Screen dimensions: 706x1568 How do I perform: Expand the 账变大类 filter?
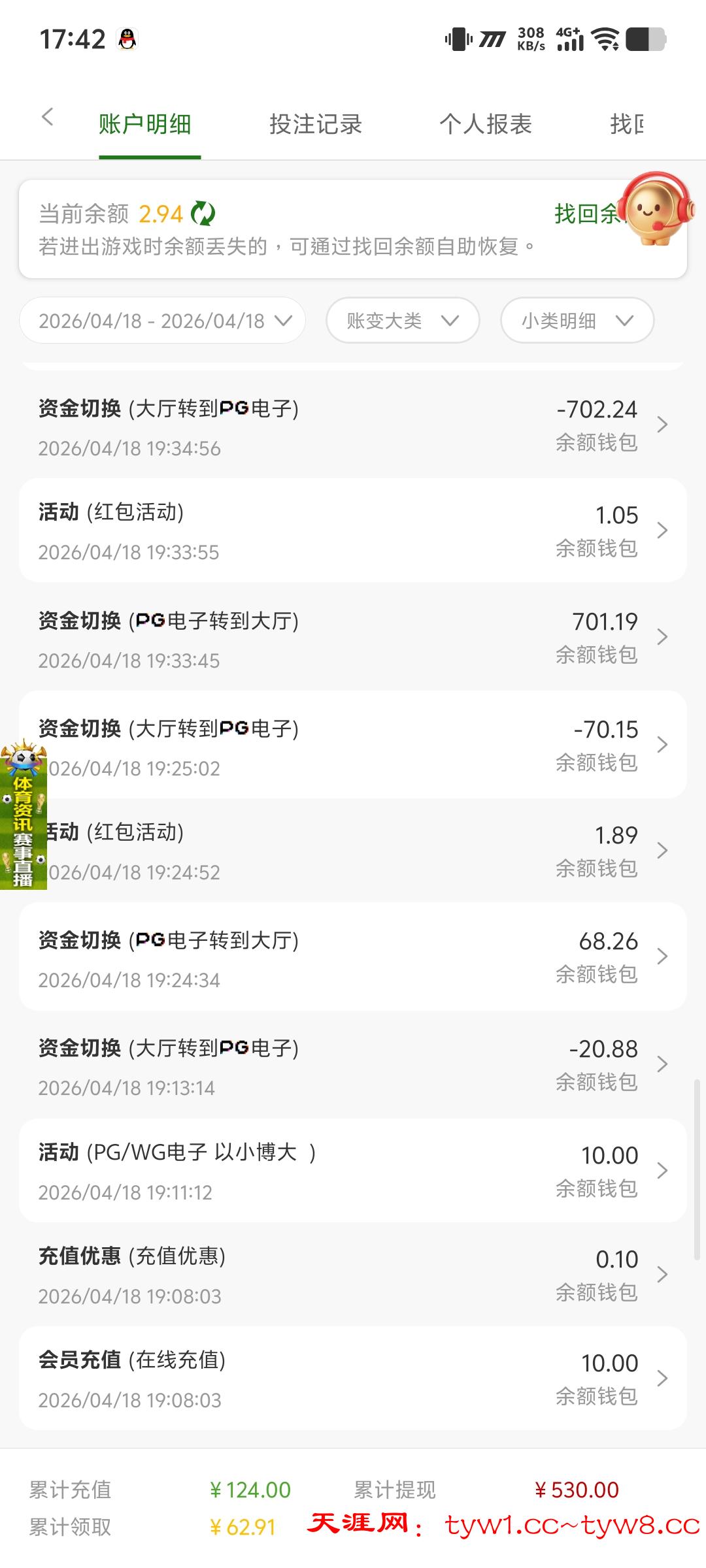pyautogui.click(x=403, y=321)
